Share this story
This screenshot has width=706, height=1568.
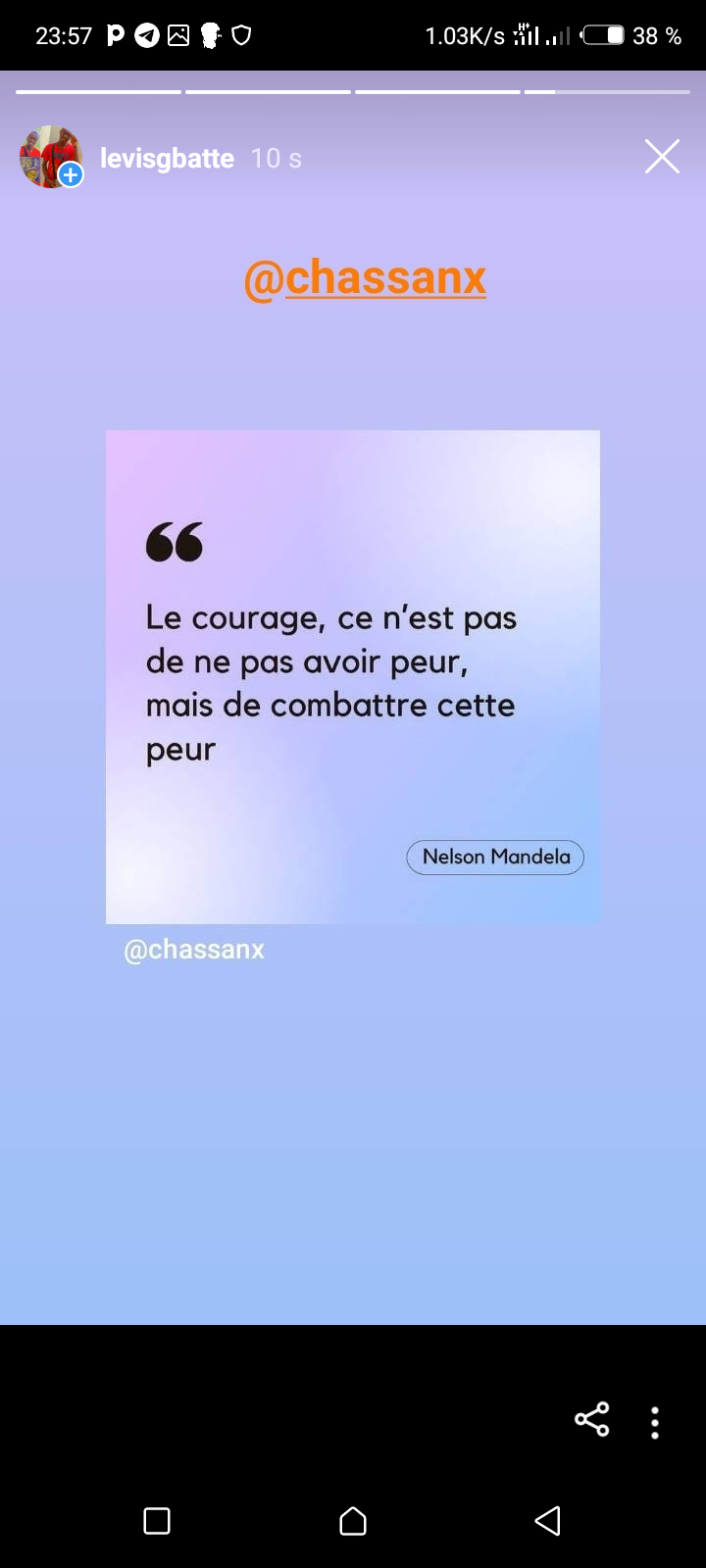591,1419
